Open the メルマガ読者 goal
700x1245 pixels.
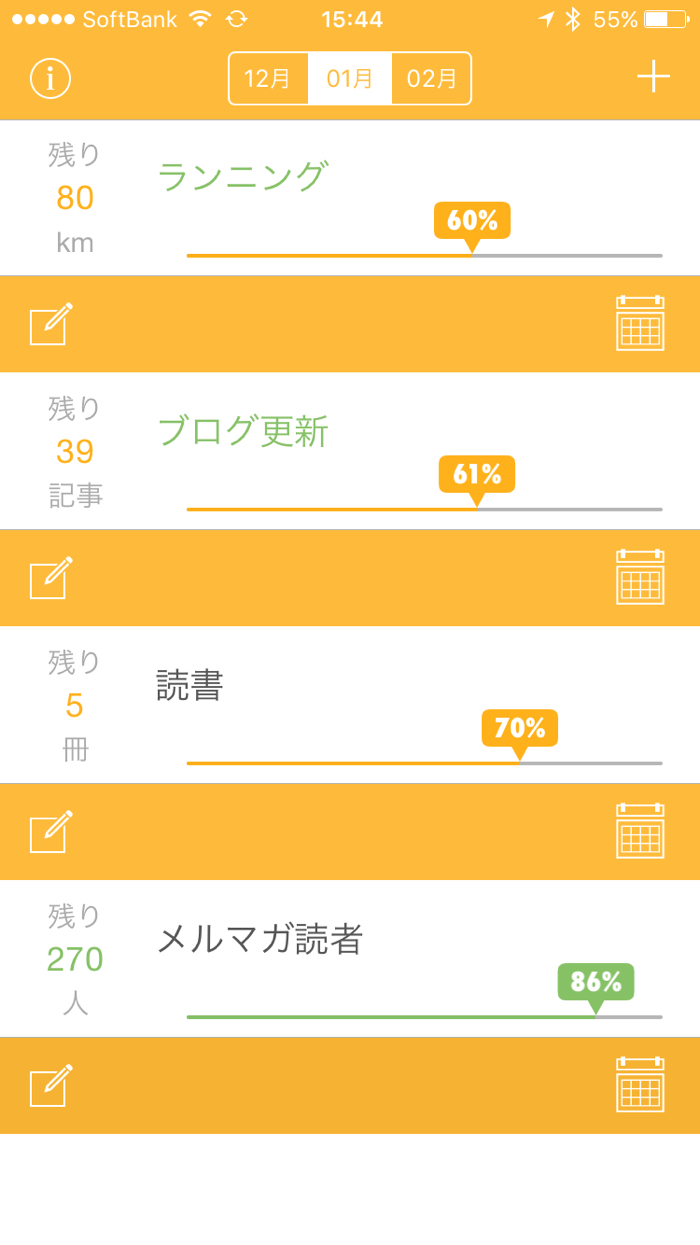259,939
